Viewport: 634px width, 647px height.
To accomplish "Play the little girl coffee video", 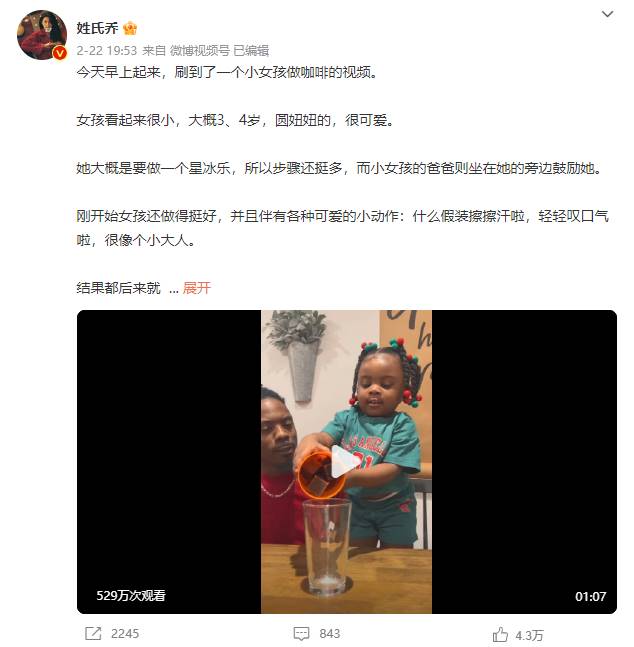I will 346,462.
